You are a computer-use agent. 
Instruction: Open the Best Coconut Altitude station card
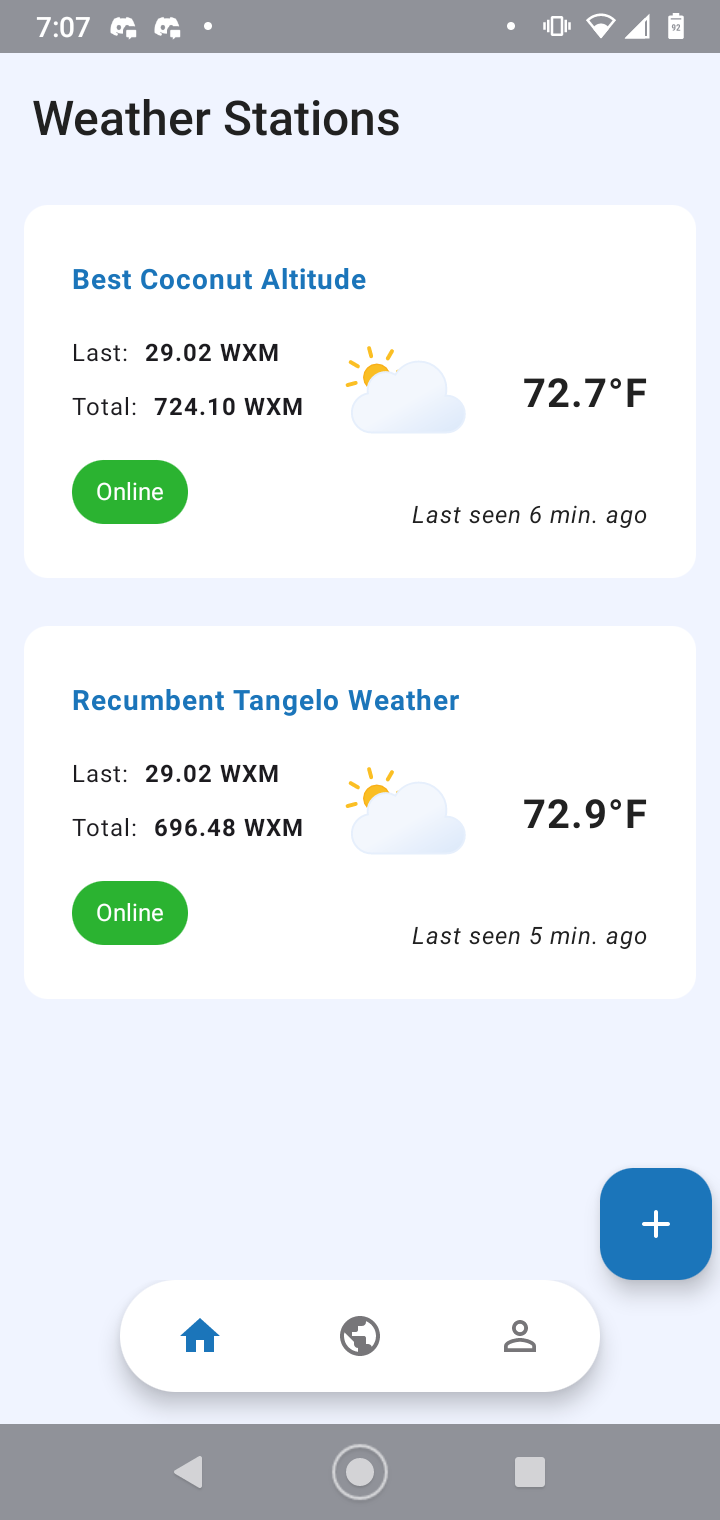point(219,280)
